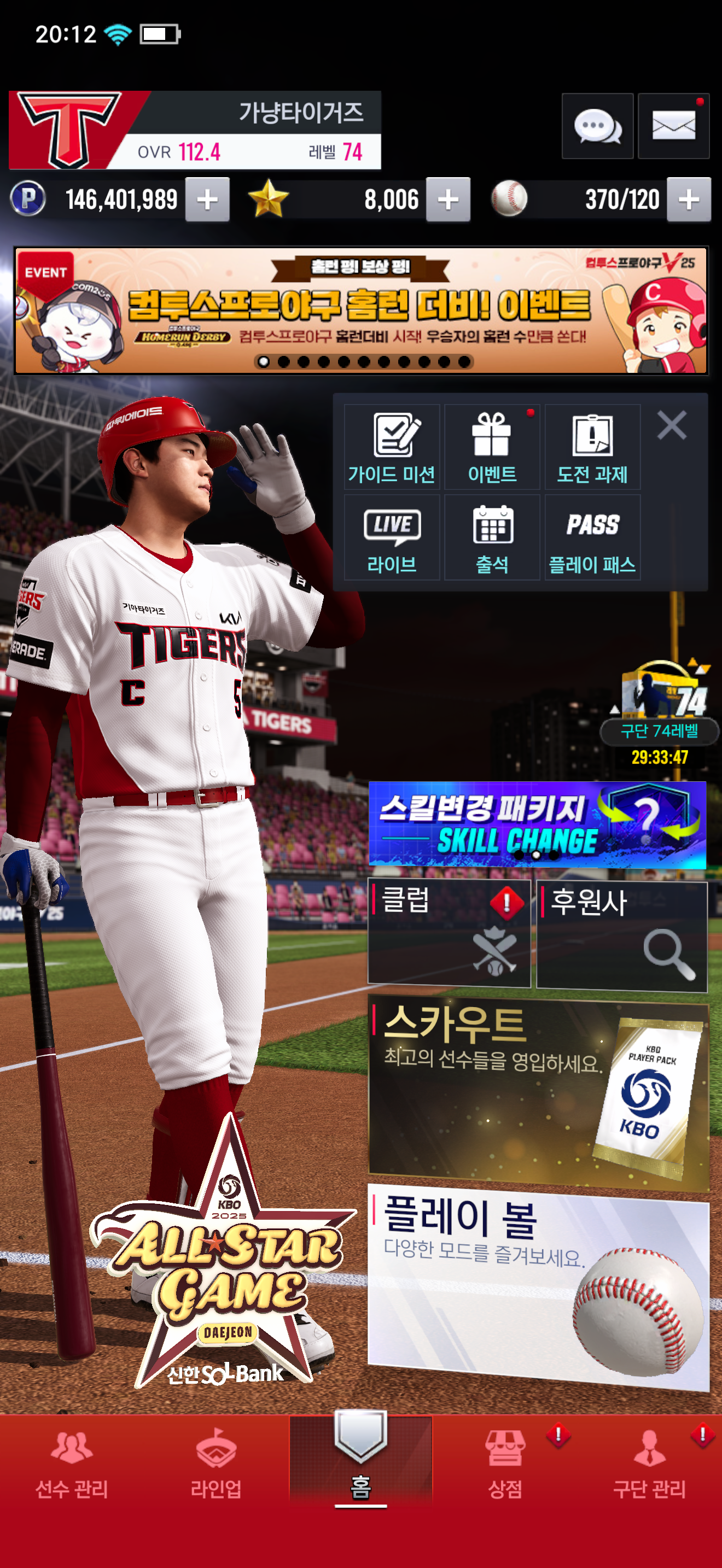Add stars with the plus beside 8,006
The width and height of the screenshot is (722, 1568).
click(448, 200)
